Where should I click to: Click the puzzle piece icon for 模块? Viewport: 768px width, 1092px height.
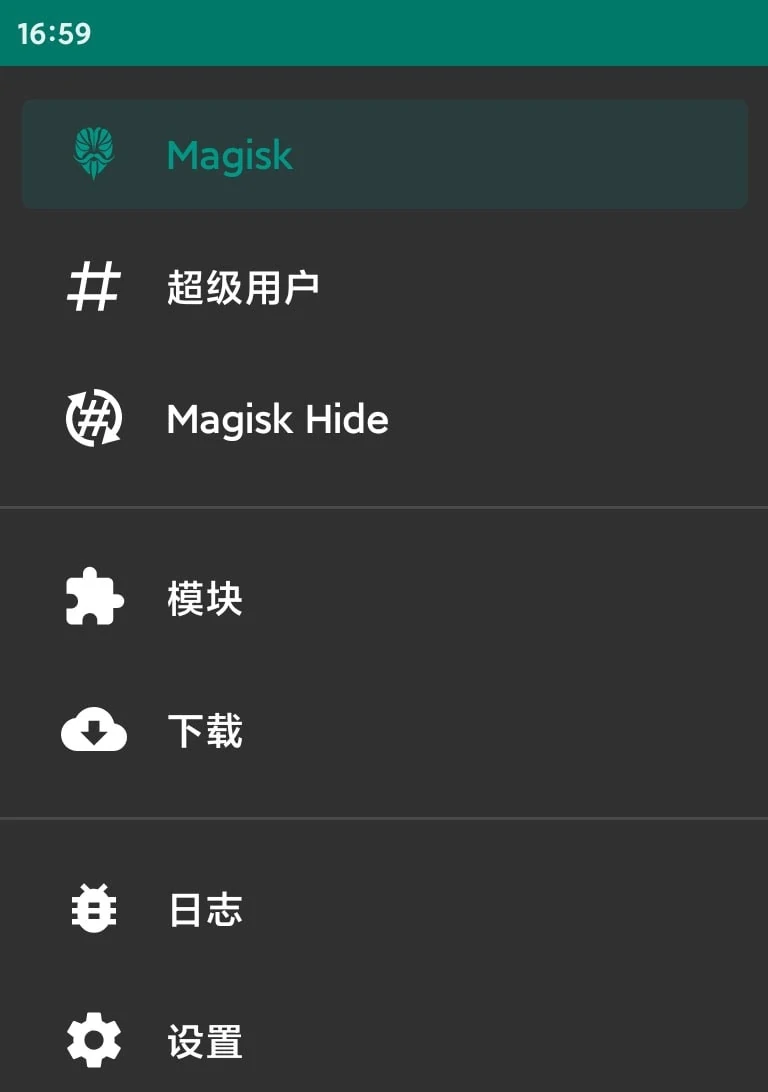click(93, 597)
